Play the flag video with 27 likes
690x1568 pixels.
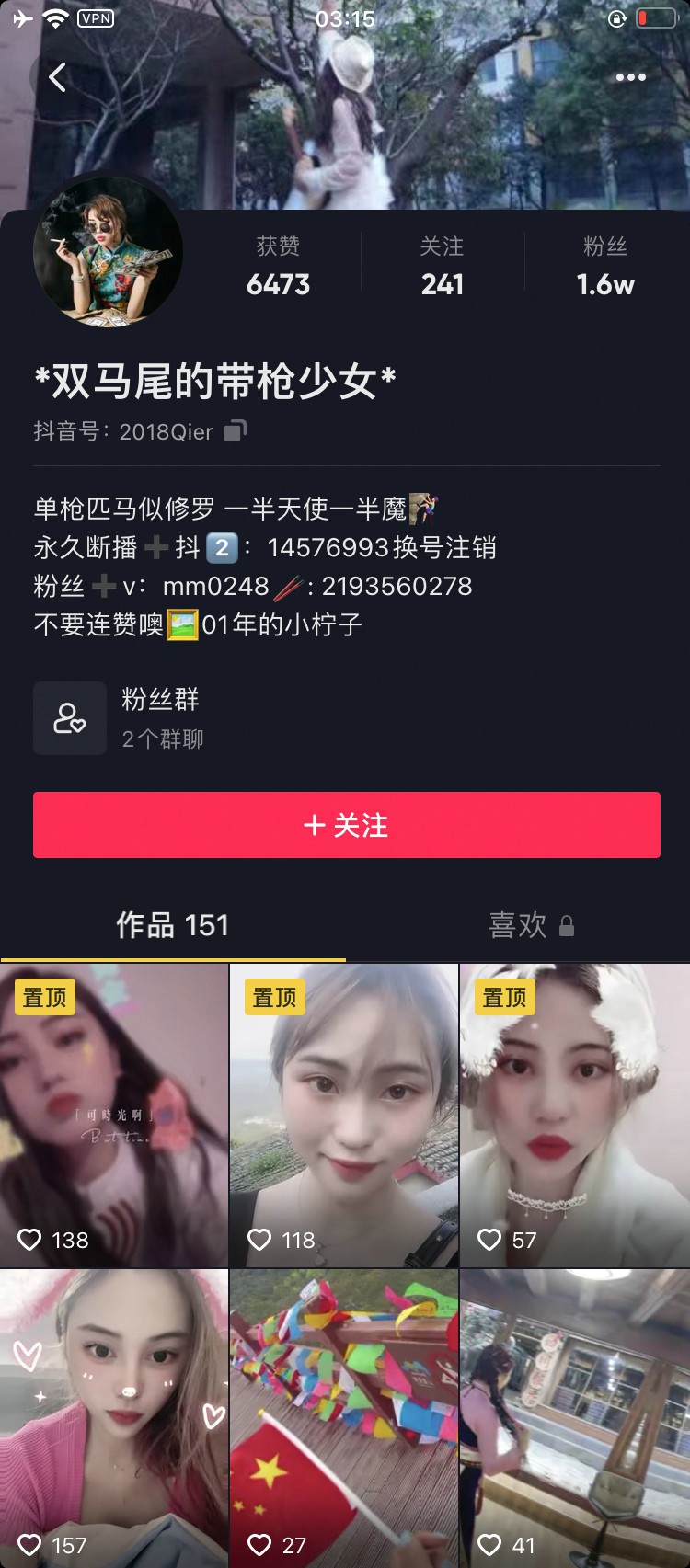[344, 1418]
